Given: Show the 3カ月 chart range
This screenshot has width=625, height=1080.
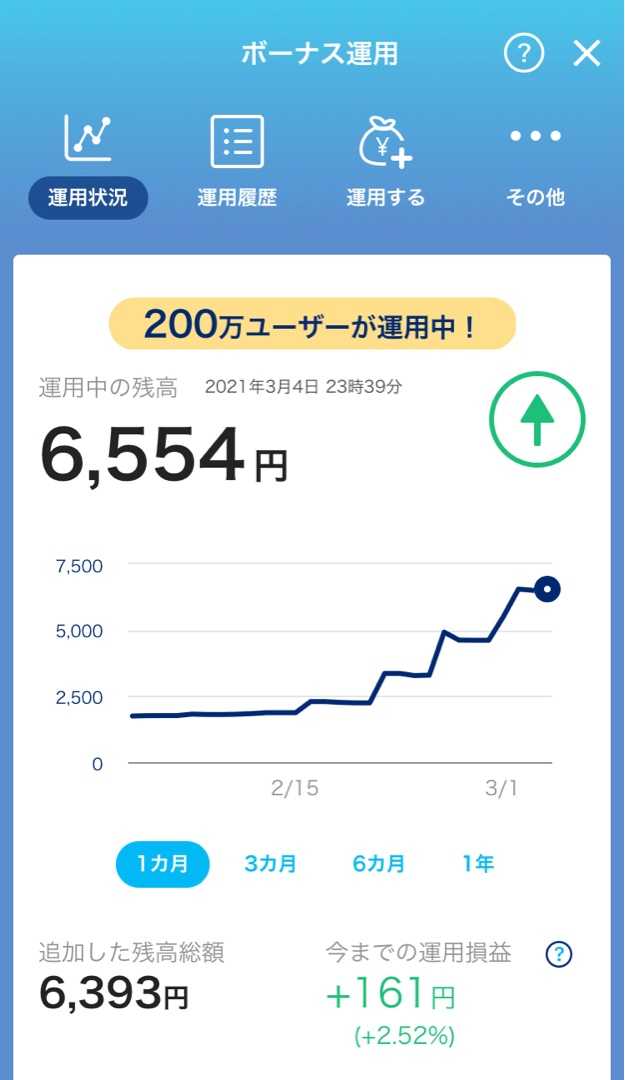Looking at the screenshot, I should [x=270, y=864].
